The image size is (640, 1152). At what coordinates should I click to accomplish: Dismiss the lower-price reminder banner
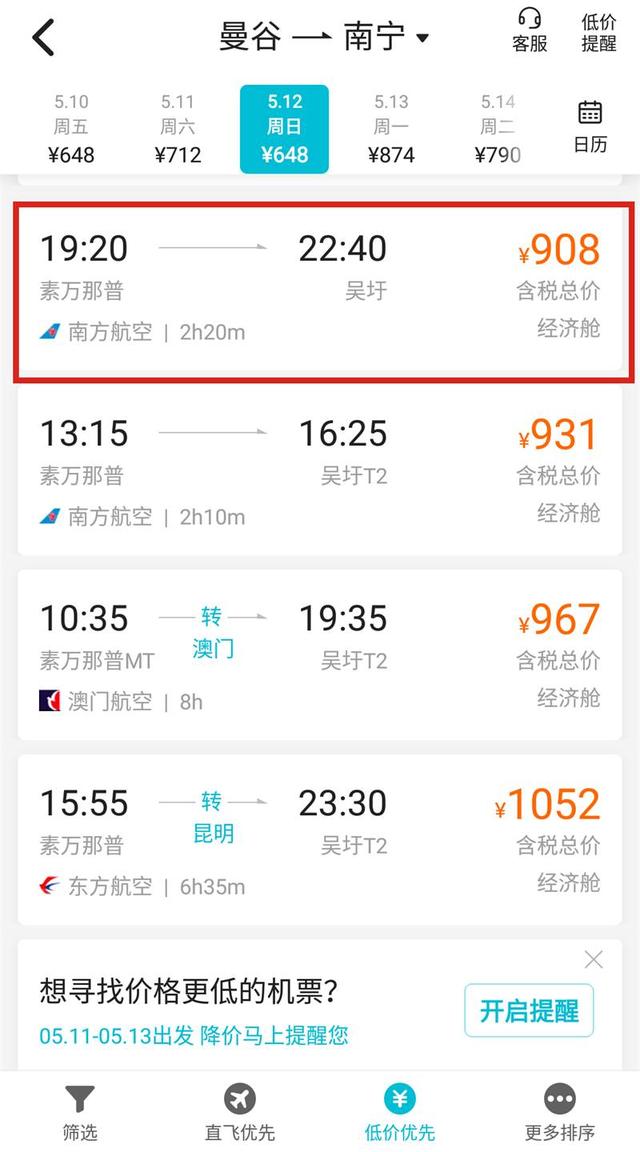pos(593,960)
